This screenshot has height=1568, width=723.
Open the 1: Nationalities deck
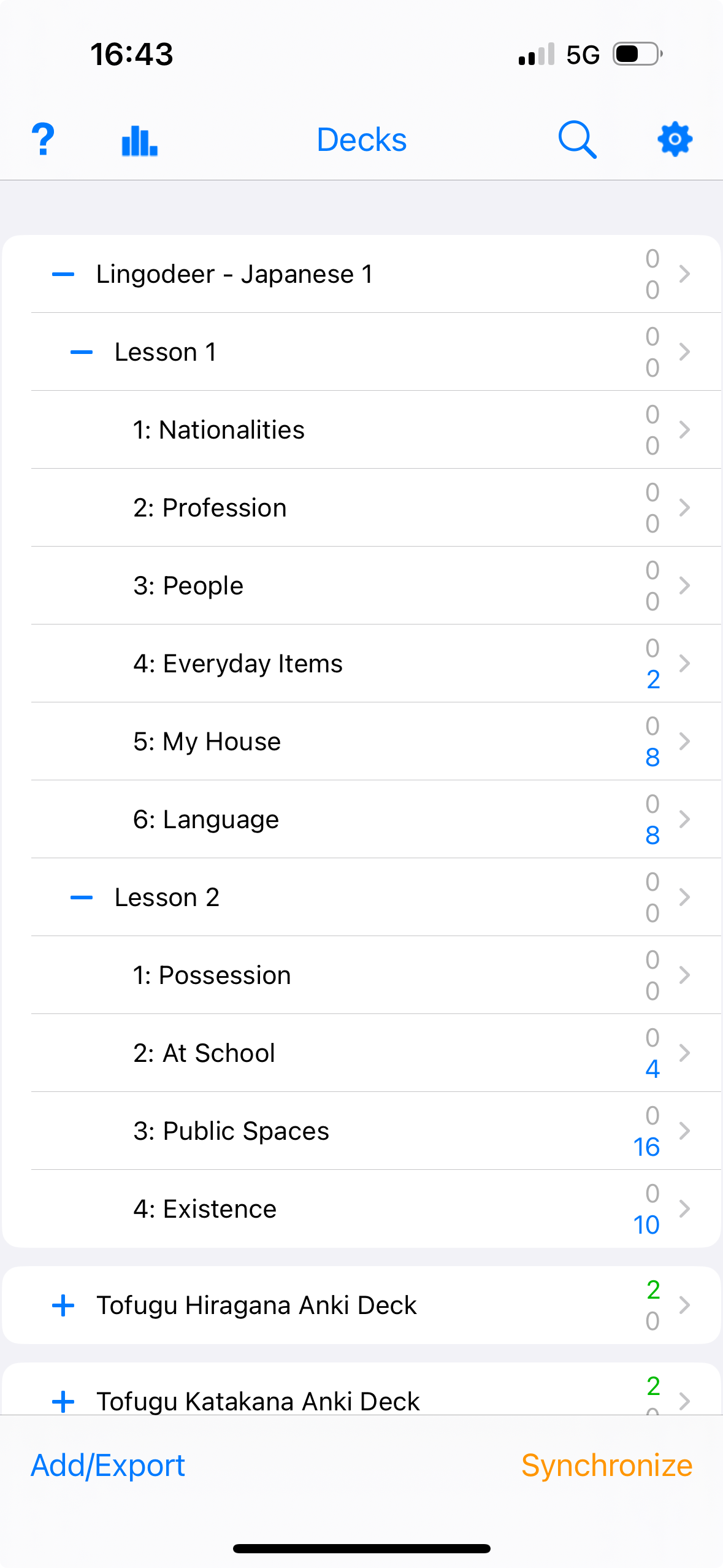coord(376,430)
